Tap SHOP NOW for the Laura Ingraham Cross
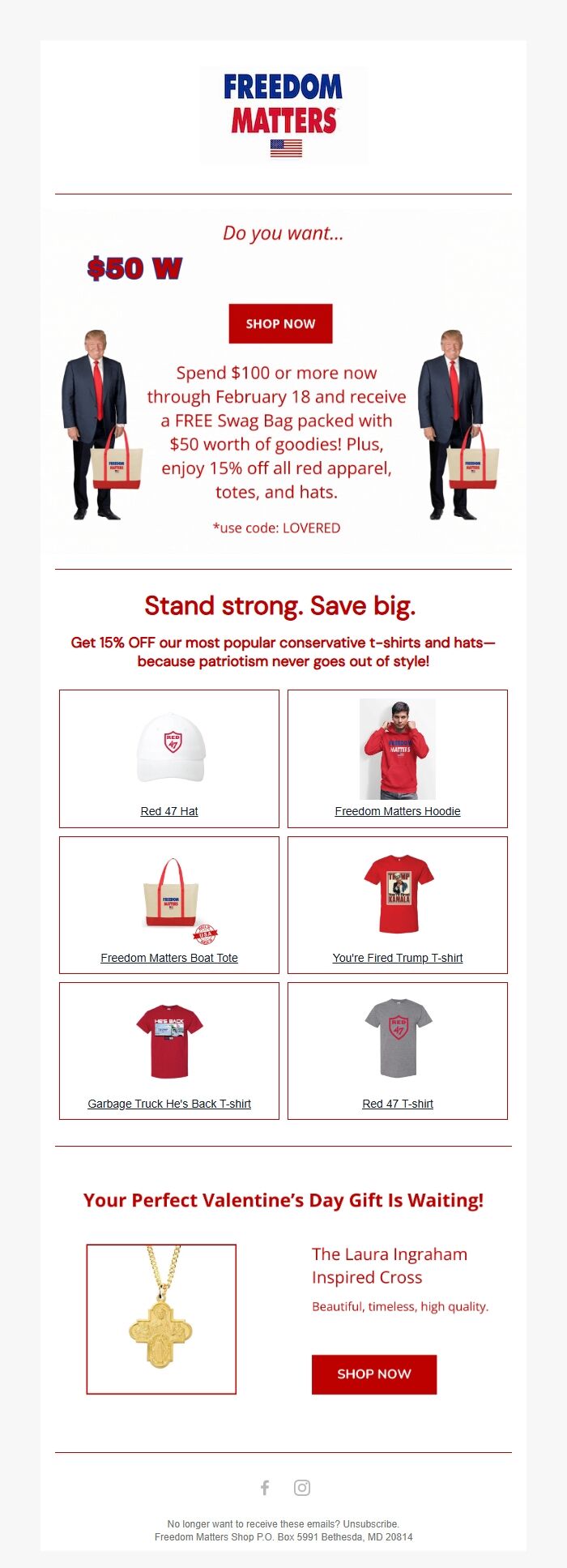 tap(373, 1374)
